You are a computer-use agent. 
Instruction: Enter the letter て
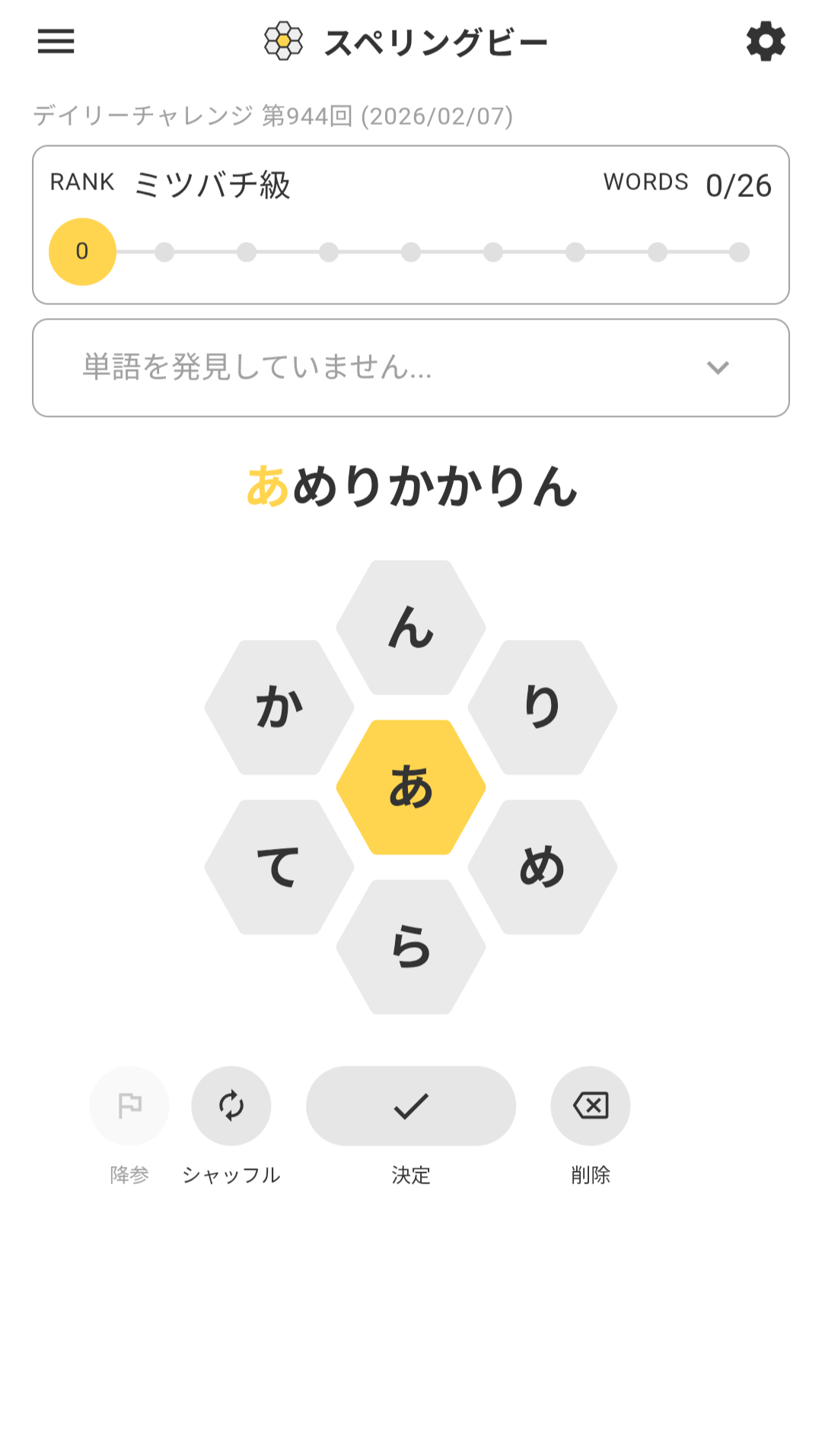pyautogui.click(x=279, y=867)
